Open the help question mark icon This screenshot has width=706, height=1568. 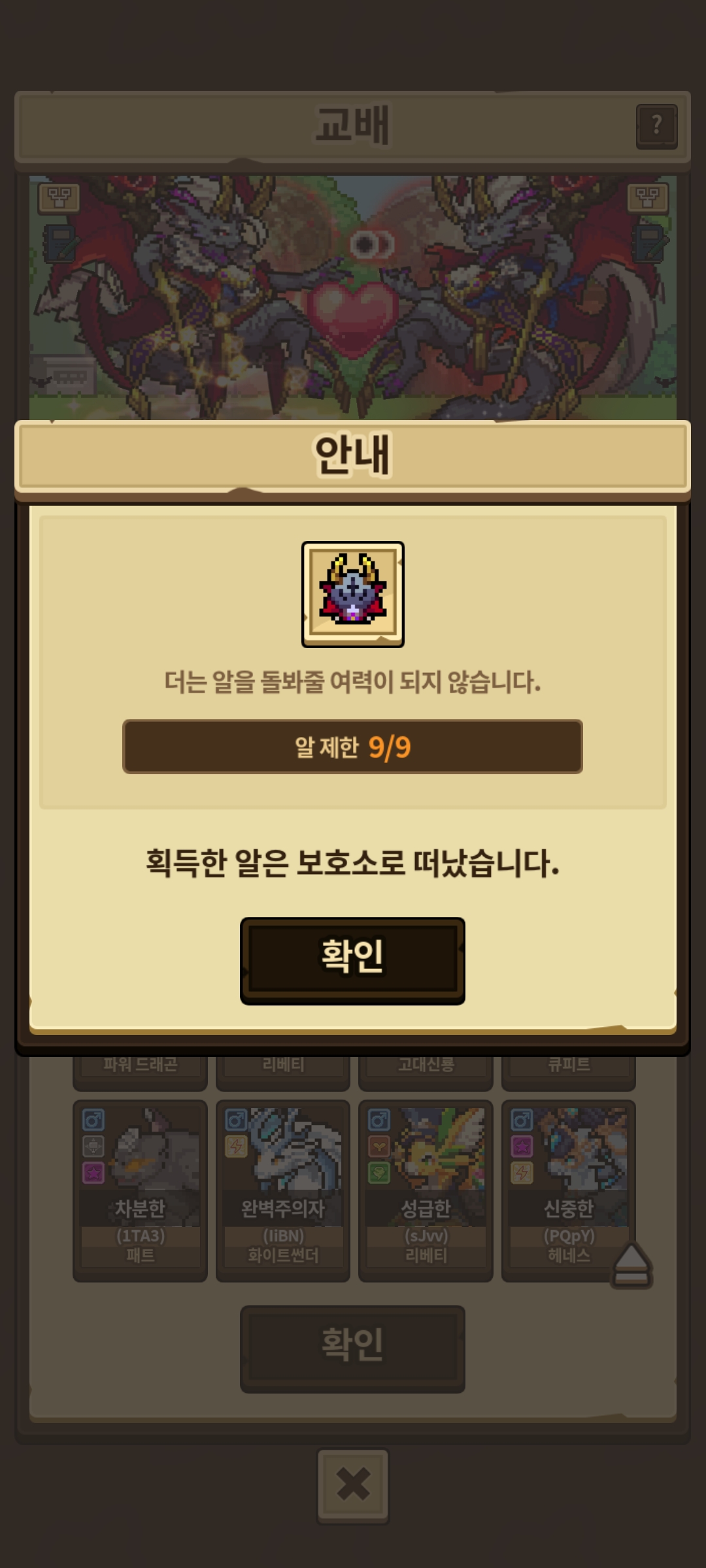(x=656, y=126)
